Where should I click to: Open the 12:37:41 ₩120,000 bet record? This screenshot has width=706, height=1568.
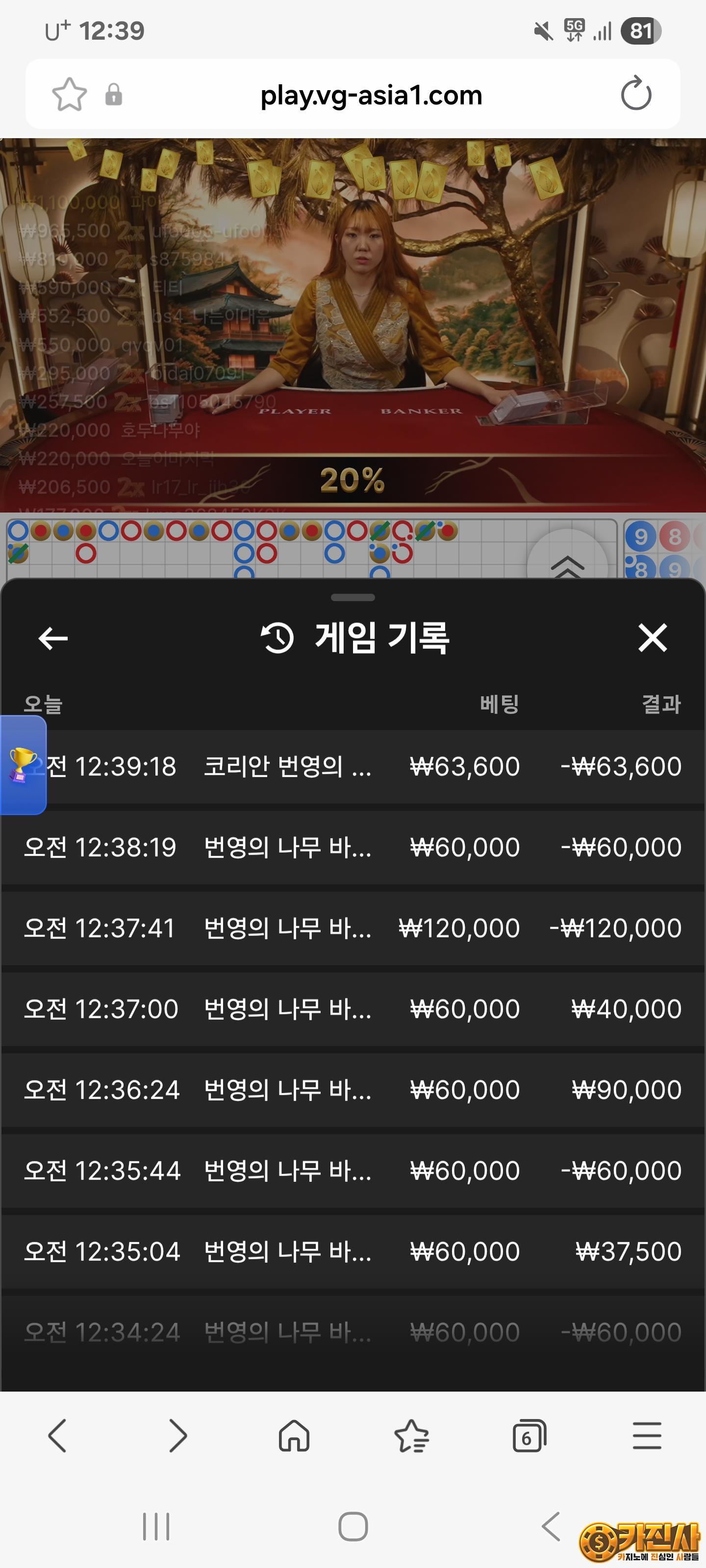point(353,928)
